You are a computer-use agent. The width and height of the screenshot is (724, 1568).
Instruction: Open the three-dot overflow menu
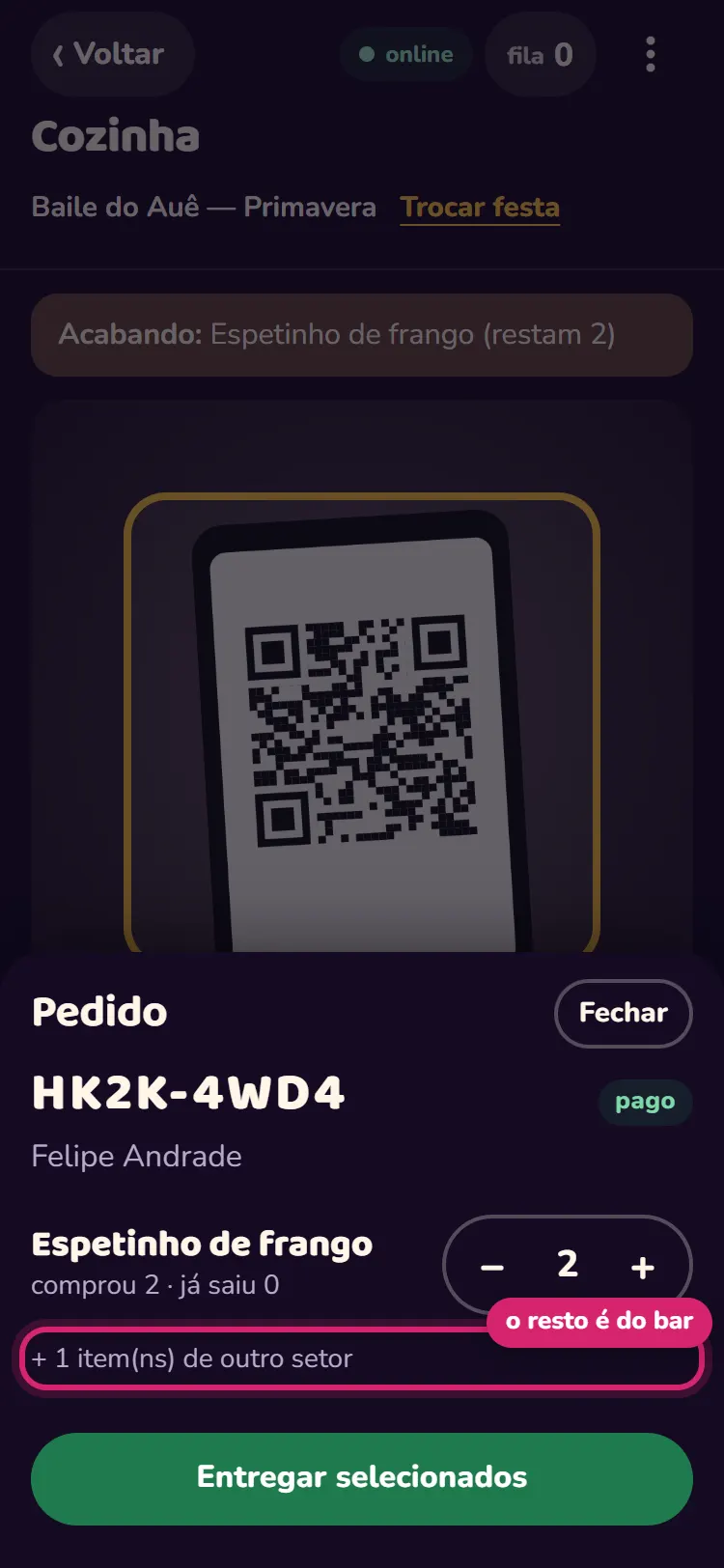(x=651, y=54)
